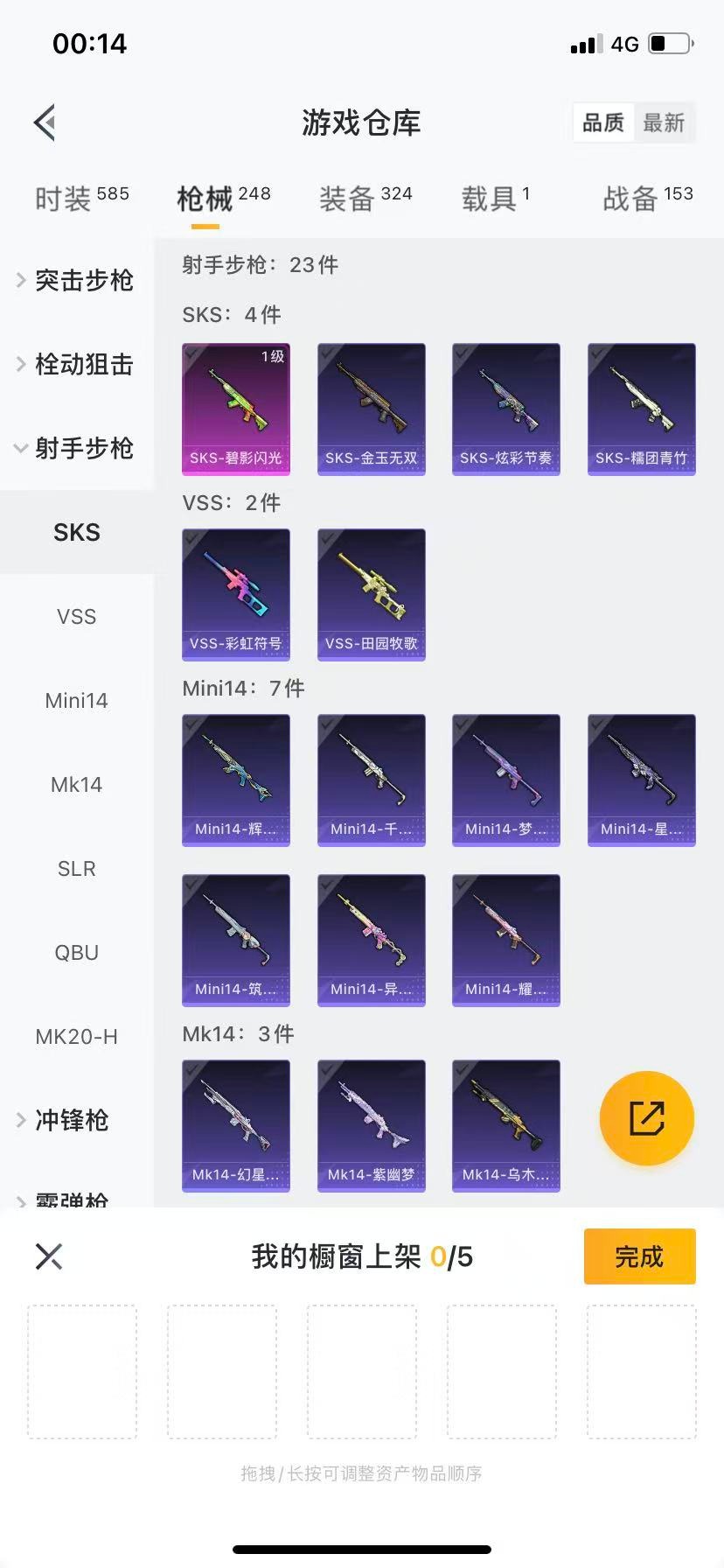
Task: Open the 载具 tab
Action: (x=495, y=199)
